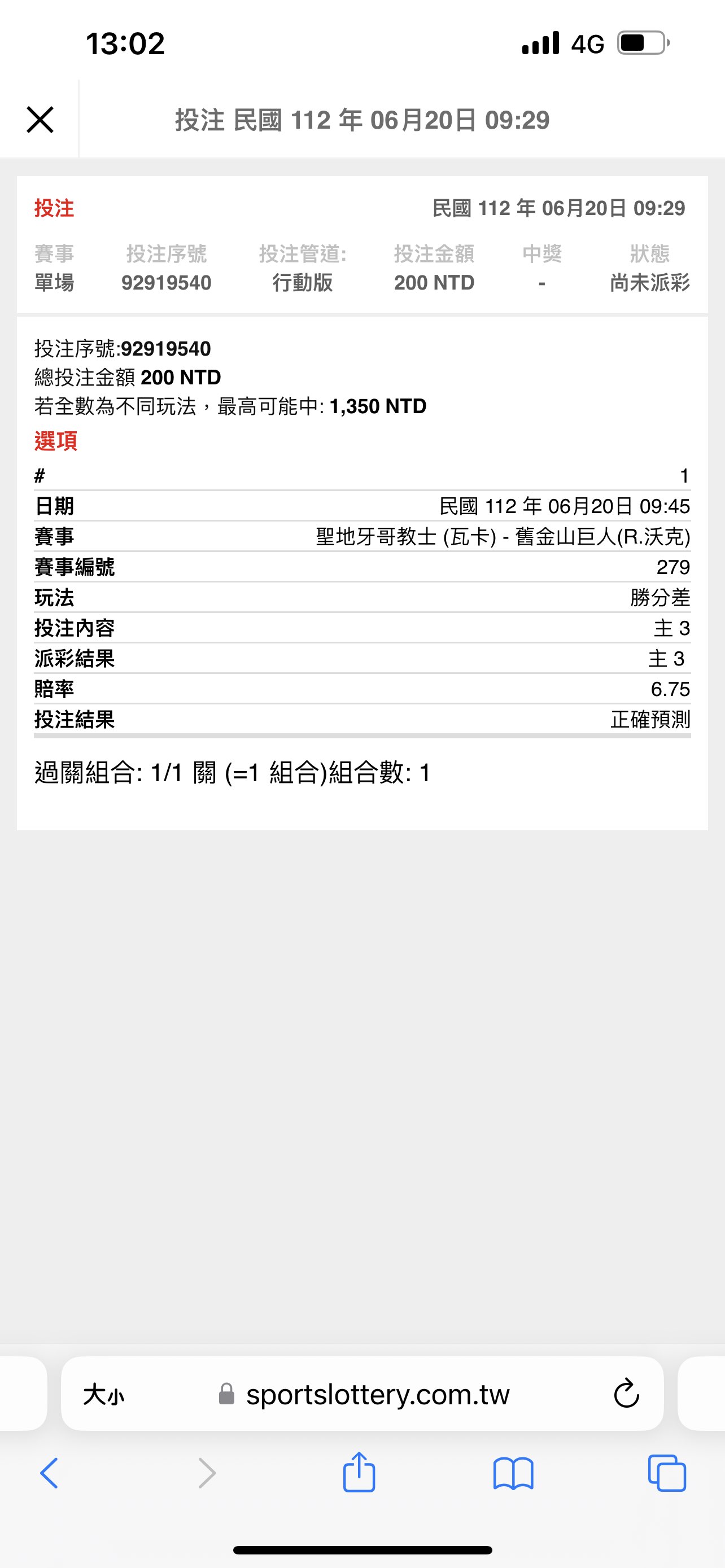Tap the sportslottery.com.tw address bar
This screenshot has width=725, height=1568.
tap(377, 1394)
